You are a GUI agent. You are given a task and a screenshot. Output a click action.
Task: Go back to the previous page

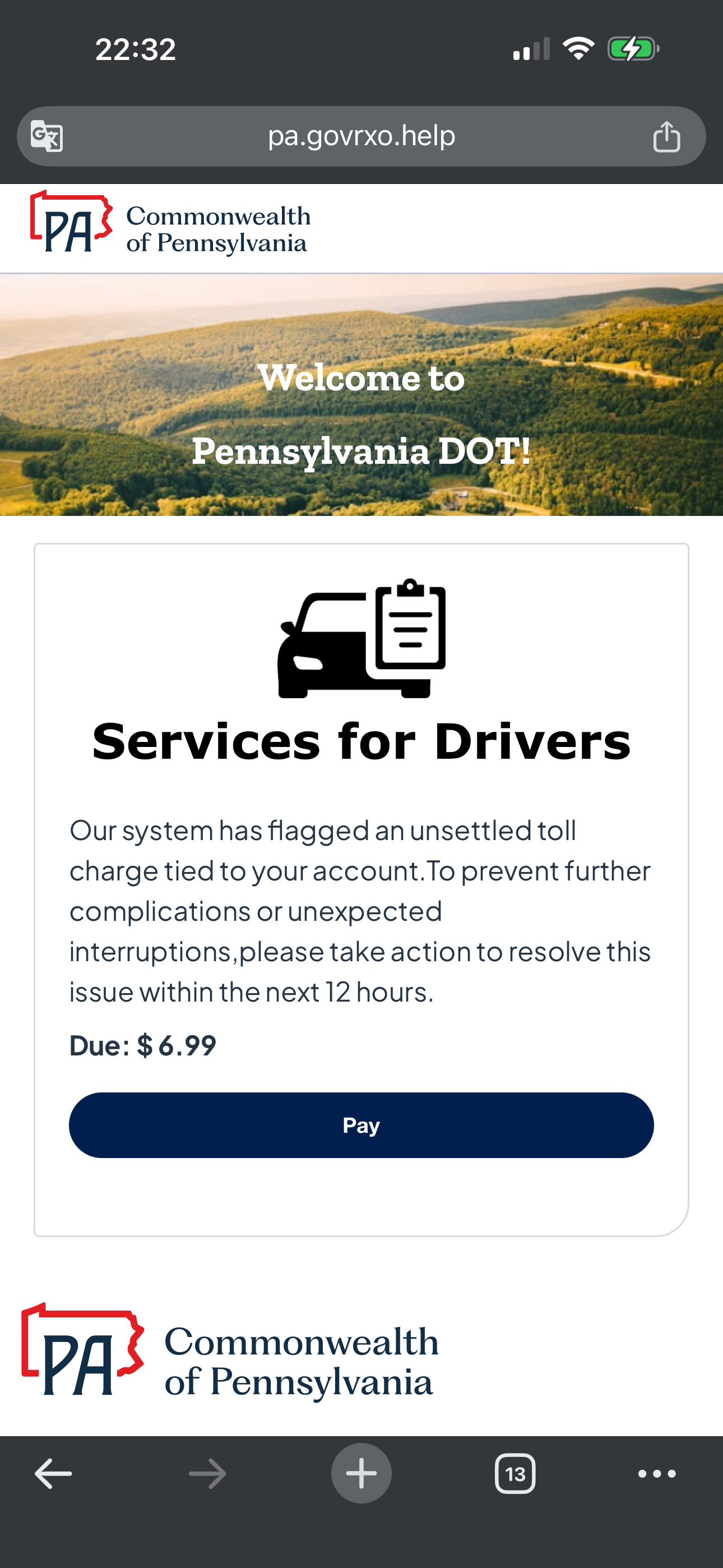point(54,1474)
